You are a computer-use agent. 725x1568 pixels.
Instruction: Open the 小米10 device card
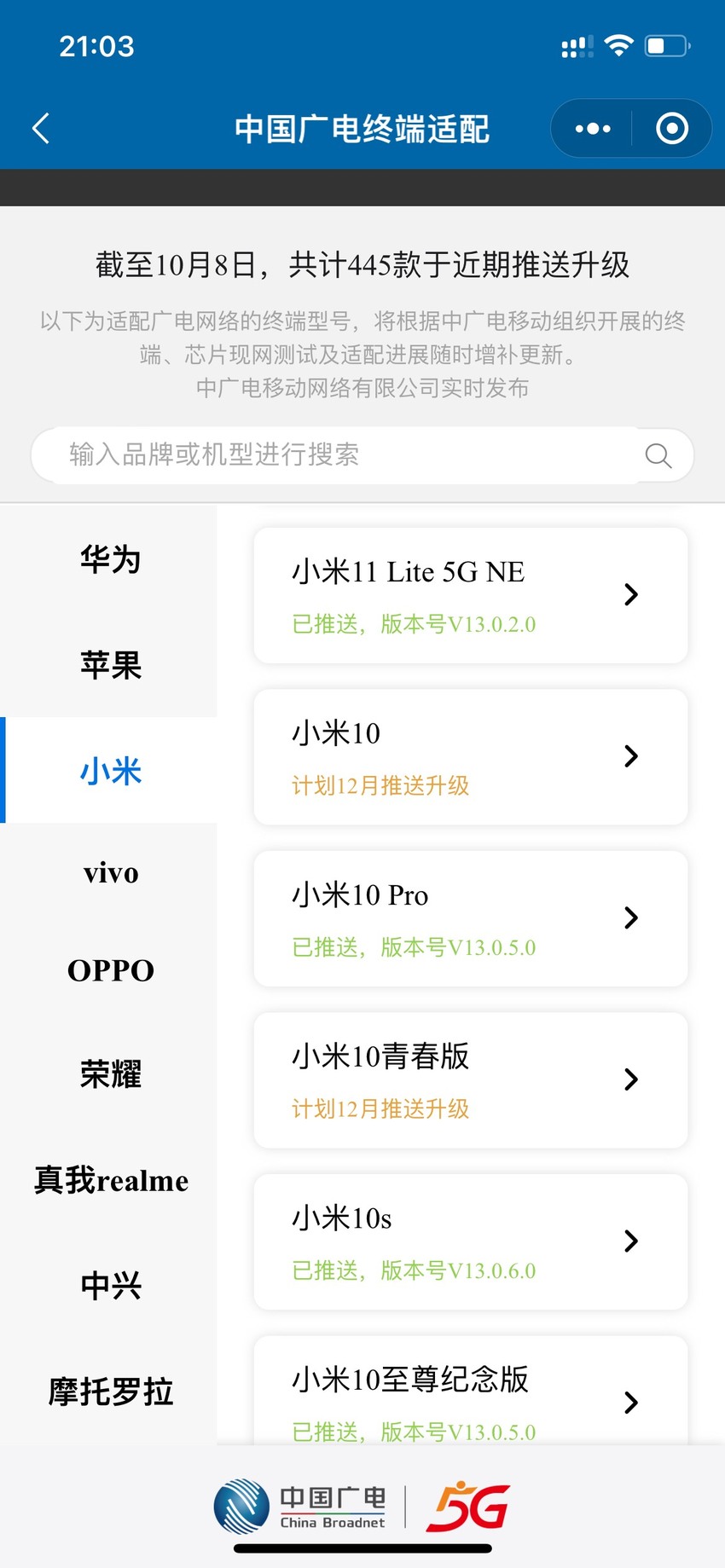pos(471,757)
